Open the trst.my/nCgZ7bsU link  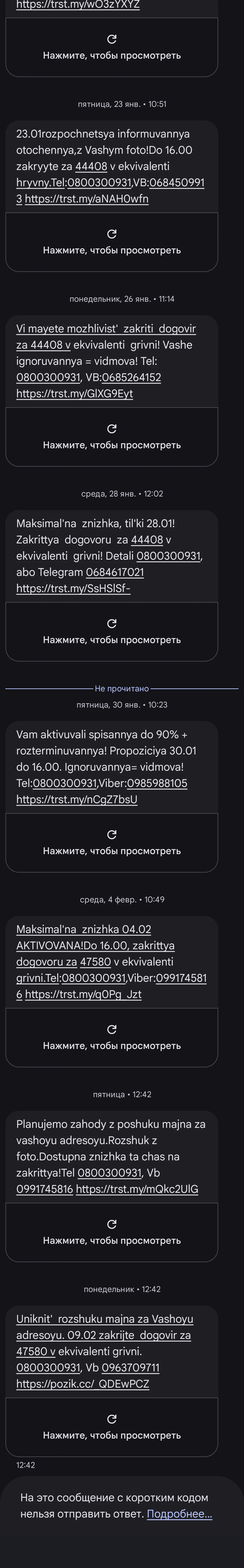77,799
